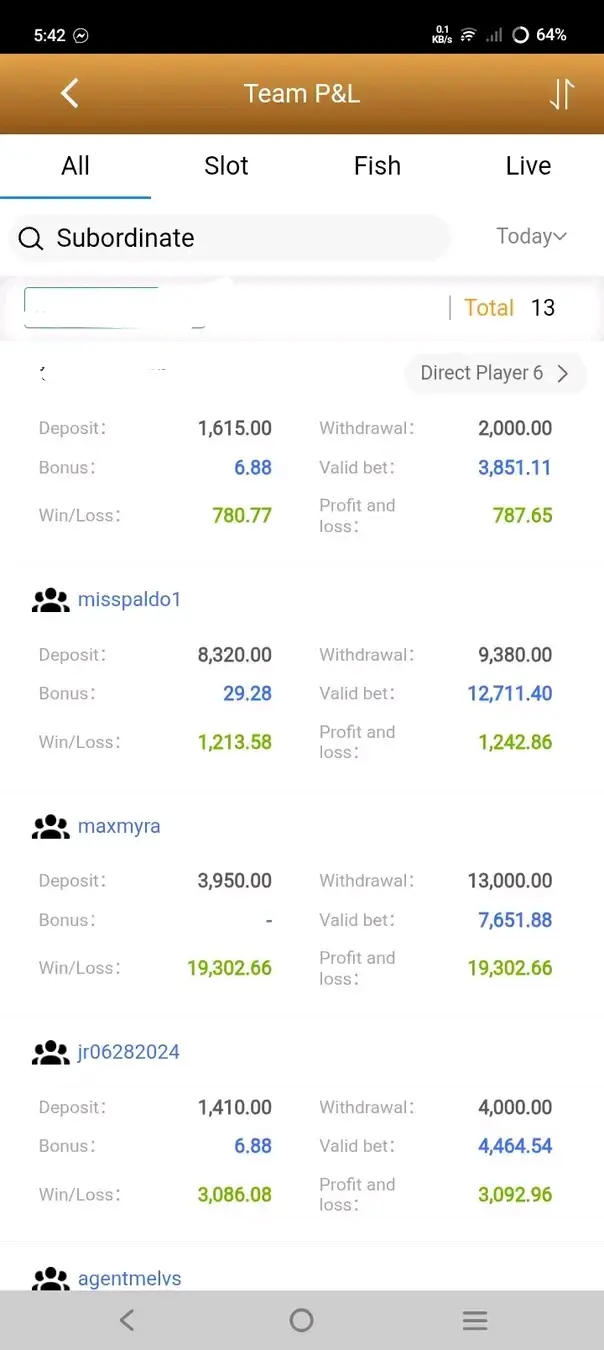Go back using the header arrow
The image size is (604, 1350).
pyautogui.click(x=69, y=94)
